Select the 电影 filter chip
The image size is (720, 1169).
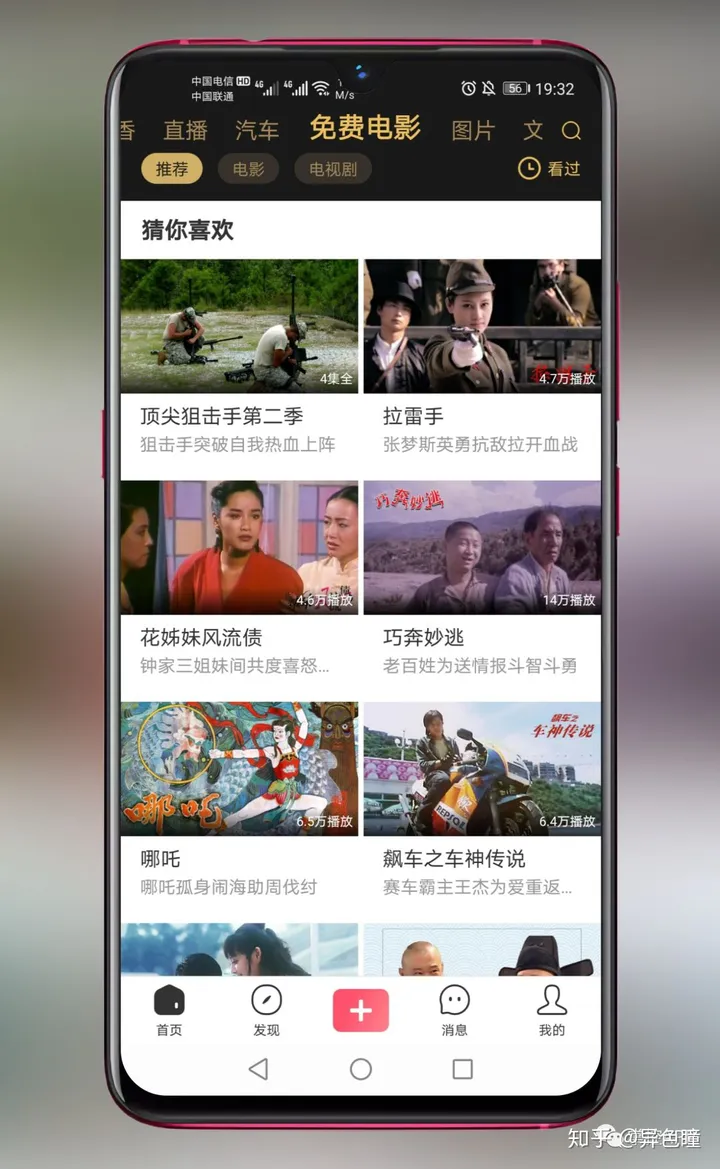click(248, 169)
